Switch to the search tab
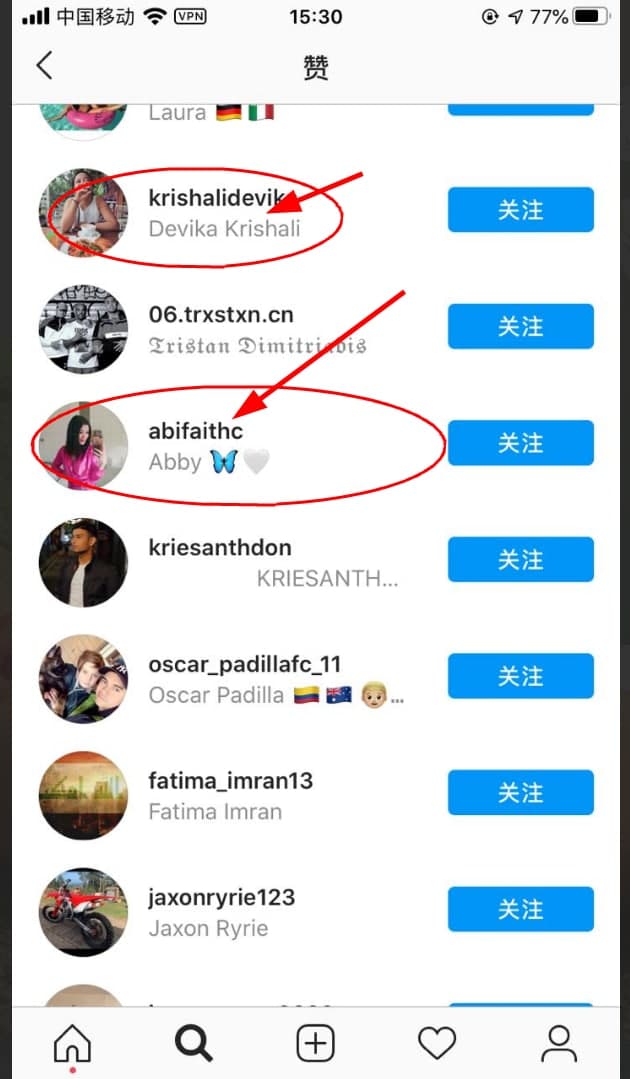 pos(193,1044)
